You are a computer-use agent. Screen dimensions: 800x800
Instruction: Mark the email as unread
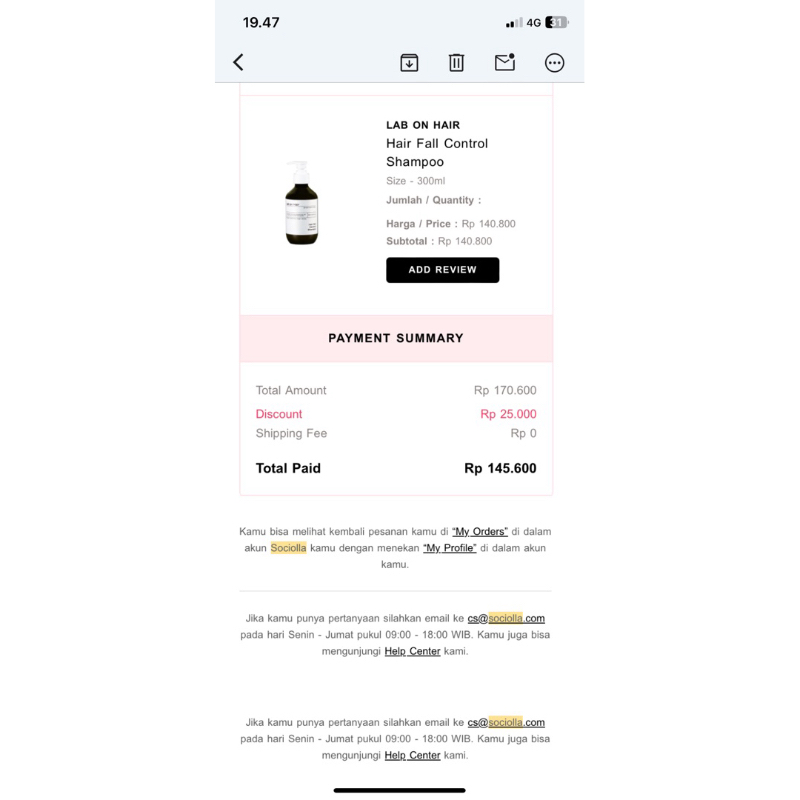tap(505, 62)
